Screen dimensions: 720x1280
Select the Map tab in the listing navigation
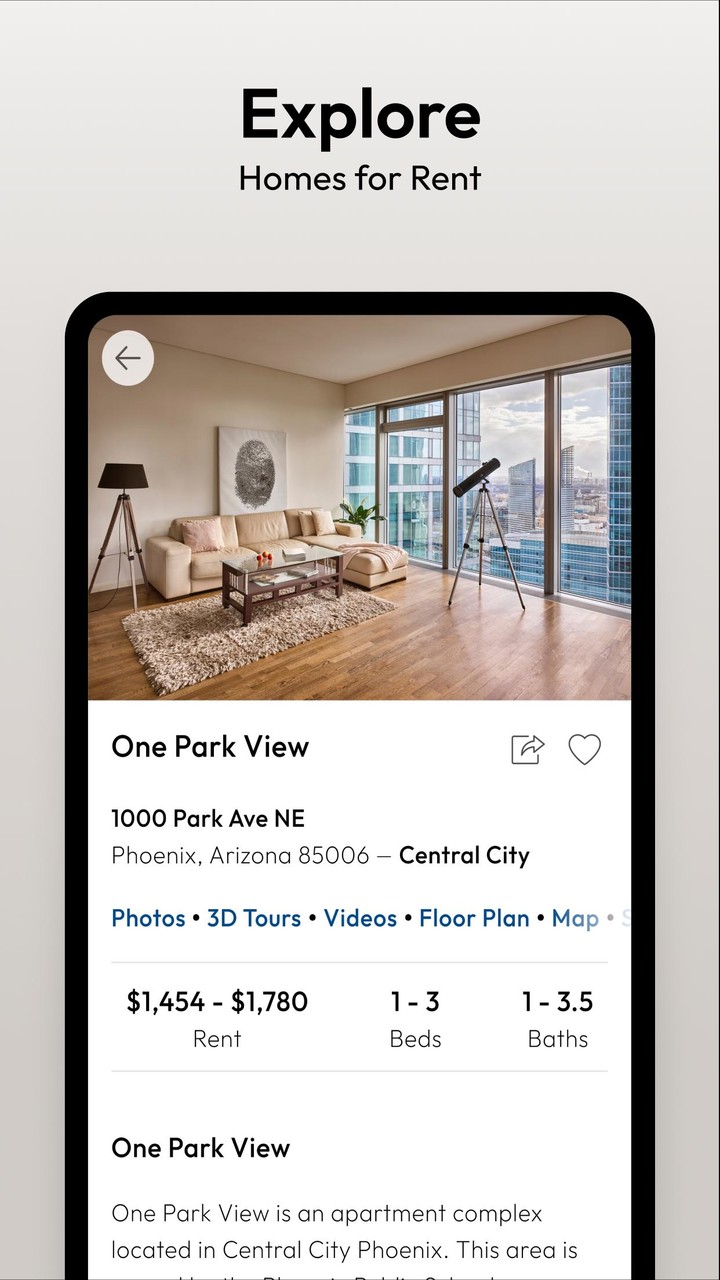click(576, 918)
